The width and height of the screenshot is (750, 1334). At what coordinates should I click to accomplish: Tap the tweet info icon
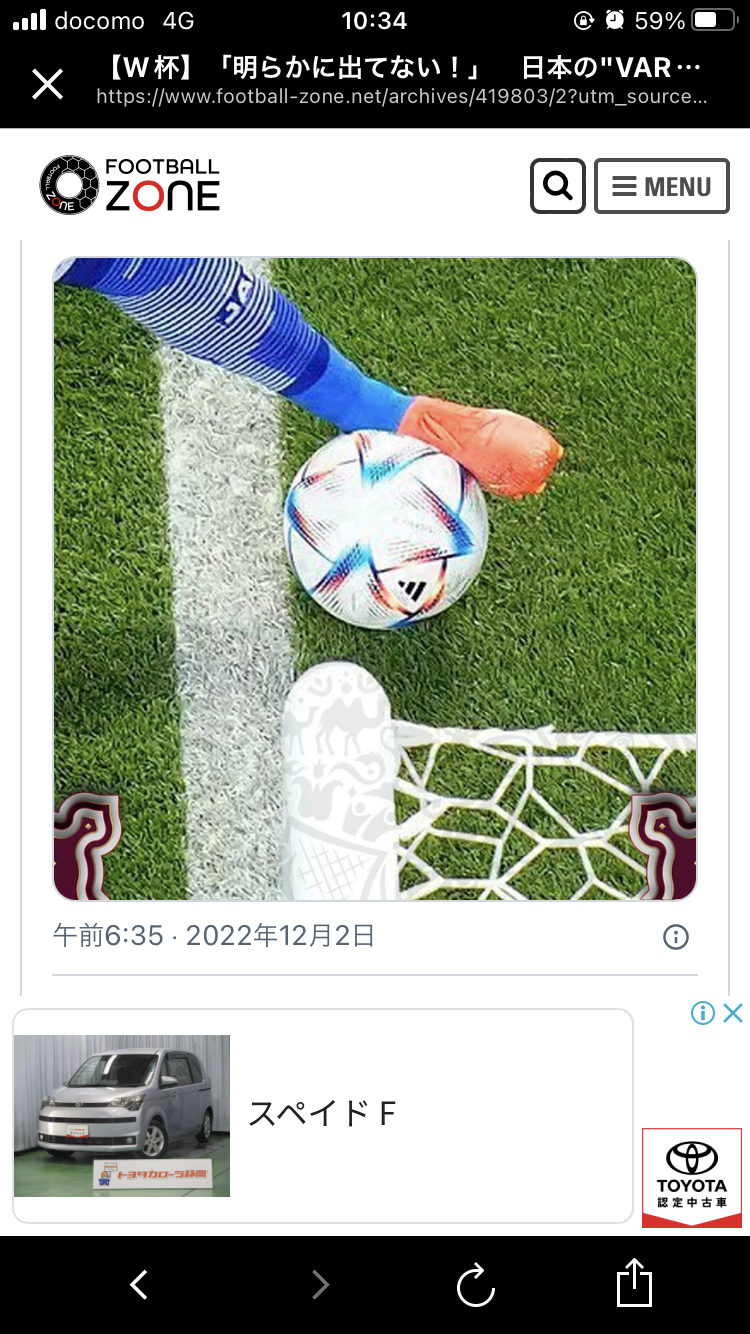[676, 937]
